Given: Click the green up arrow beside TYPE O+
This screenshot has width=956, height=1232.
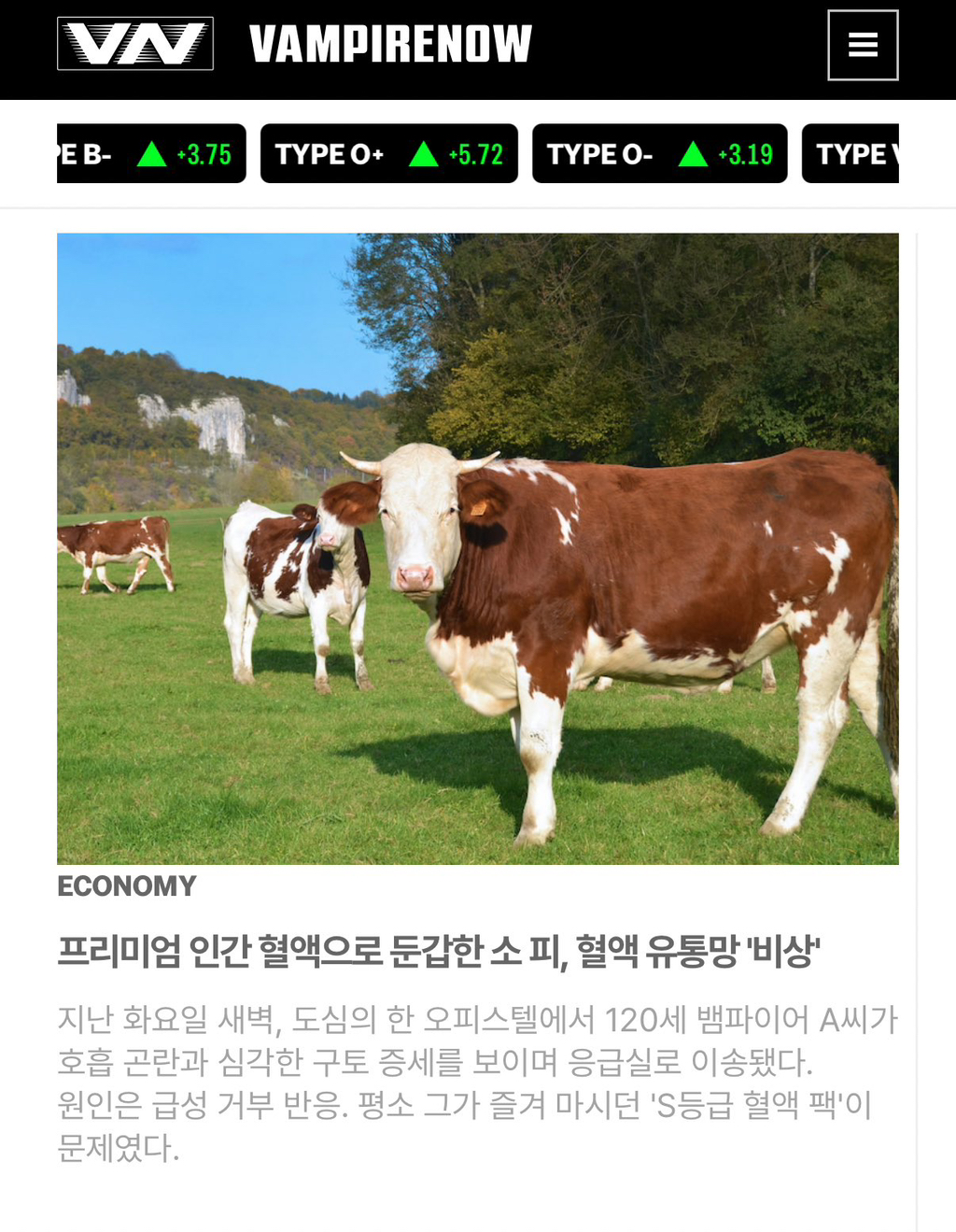Looking at the screenshot, I should [424, 152].
